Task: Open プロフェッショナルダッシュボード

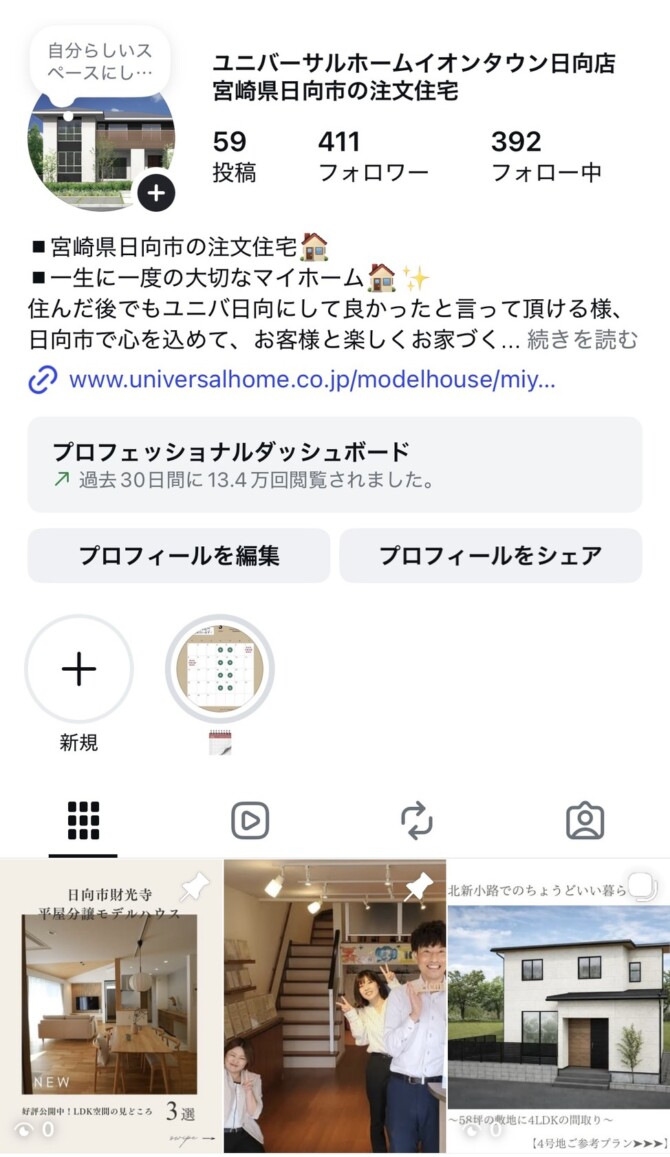Action: click(x=334, y=464)
